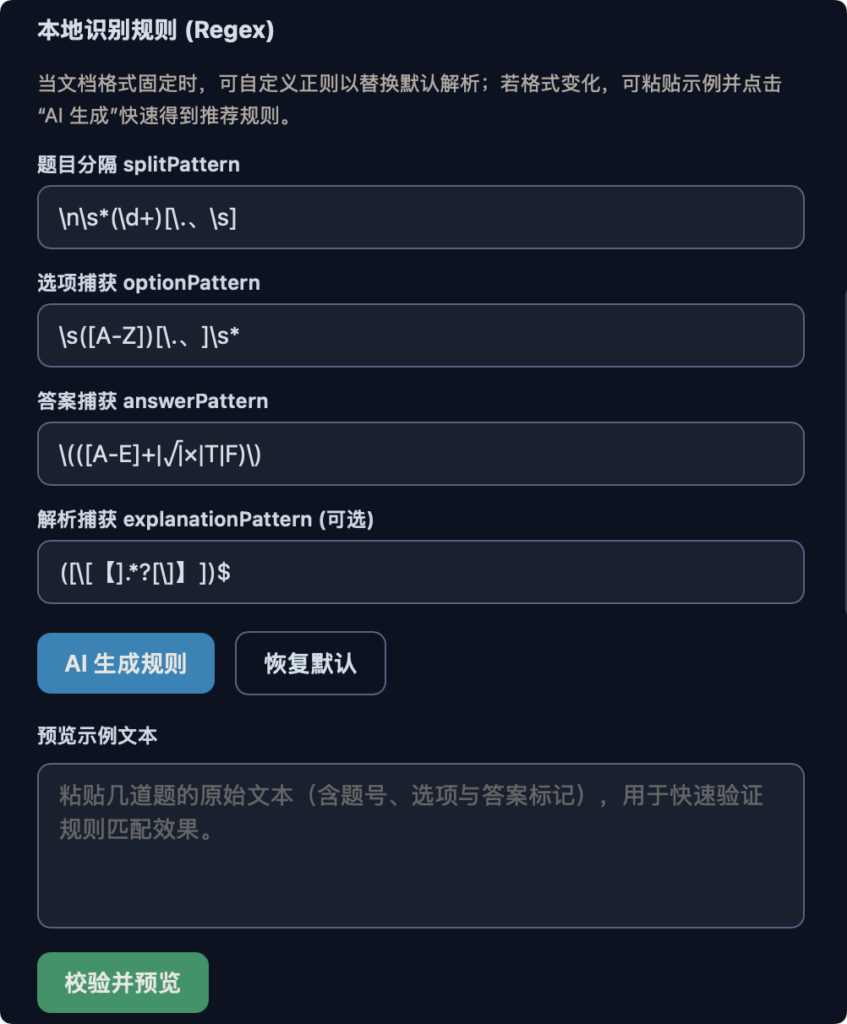Tap the splitPattern regex field

click(420, 217)
